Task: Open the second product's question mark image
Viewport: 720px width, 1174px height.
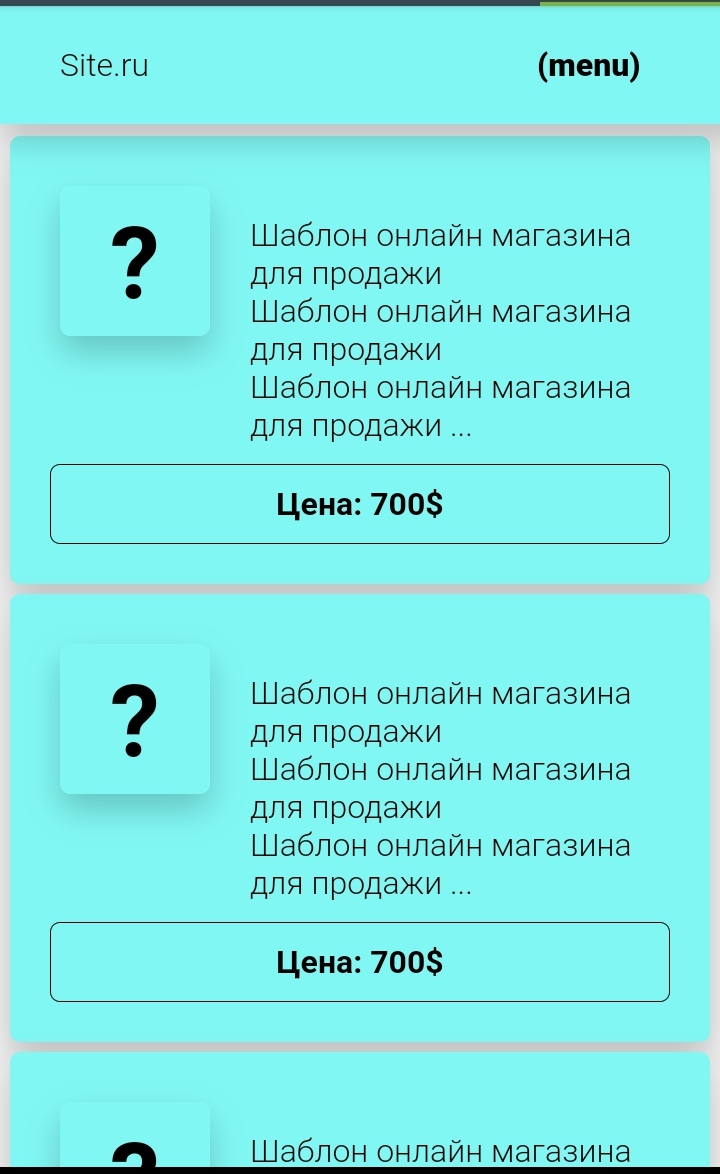Action: coord(135,719)
